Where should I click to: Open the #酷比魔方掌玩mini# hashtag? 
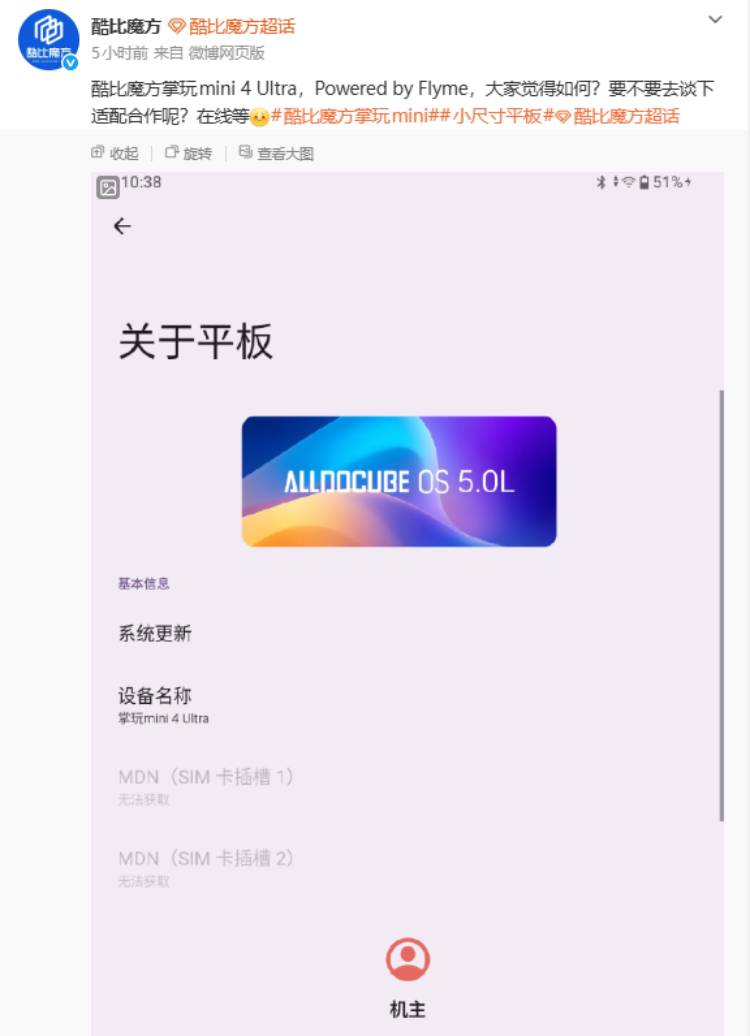coord(356,116)
